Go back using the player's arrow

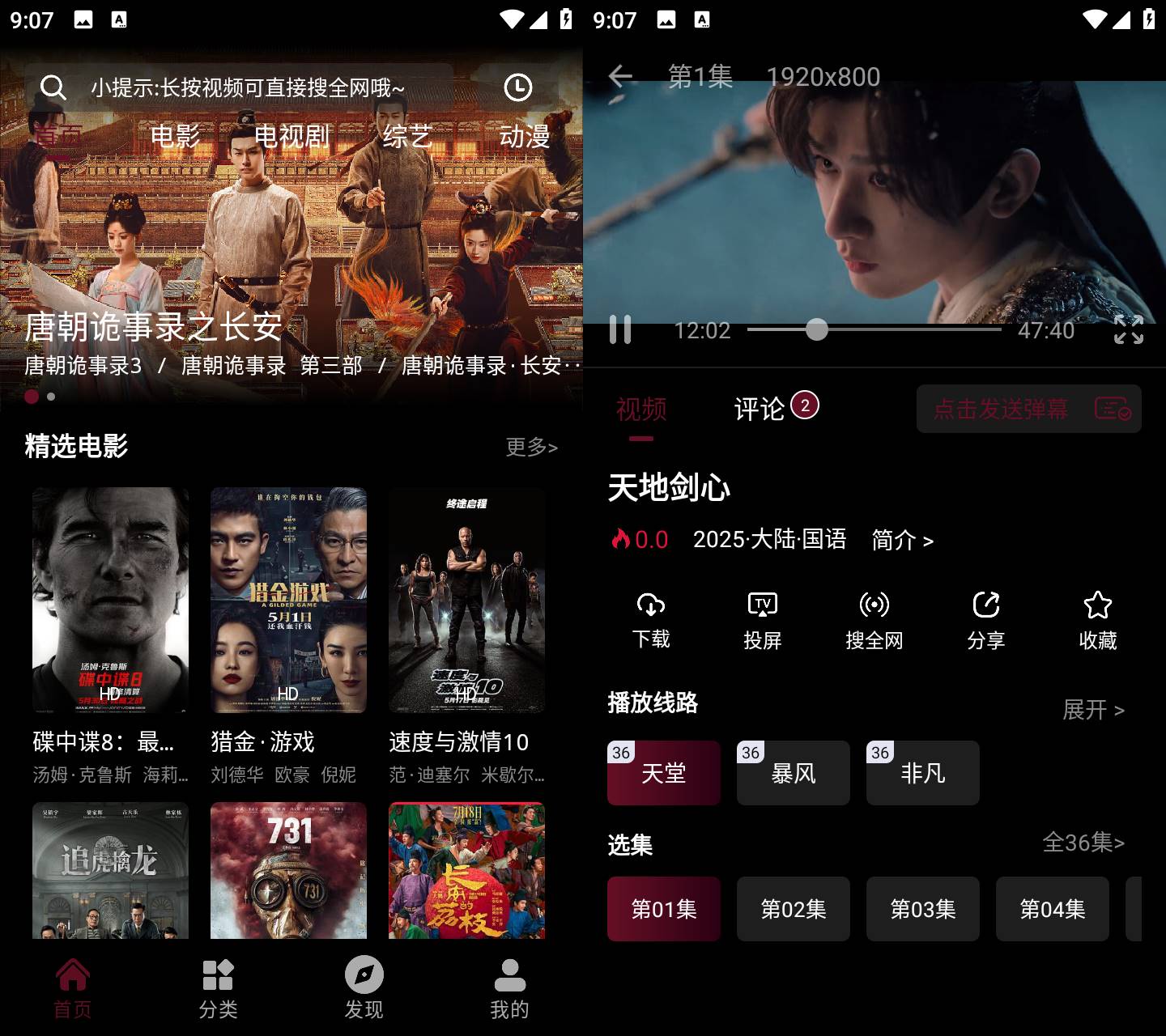click(x=620, y=77)
